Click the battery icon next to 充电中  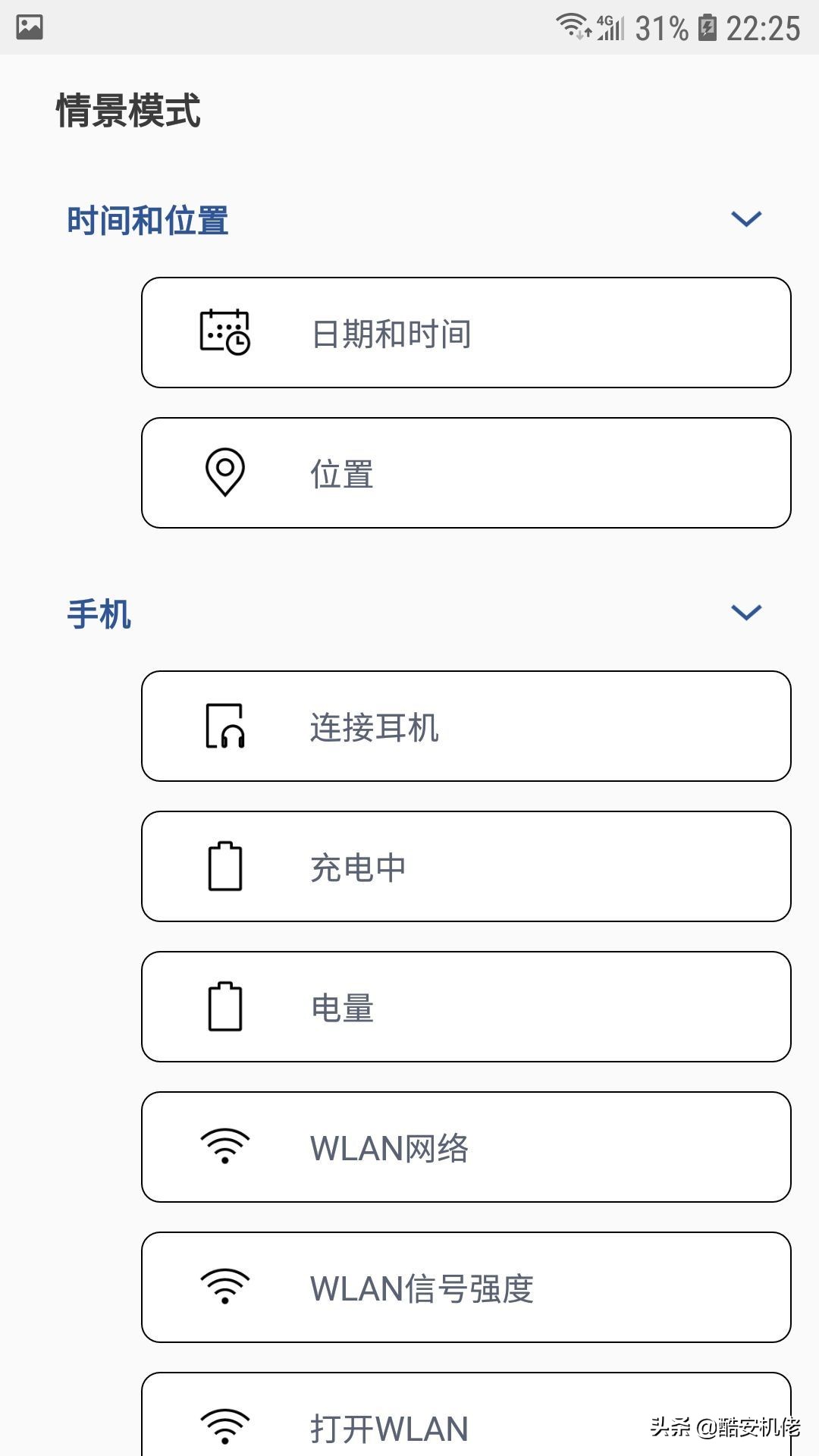(223, 867)
